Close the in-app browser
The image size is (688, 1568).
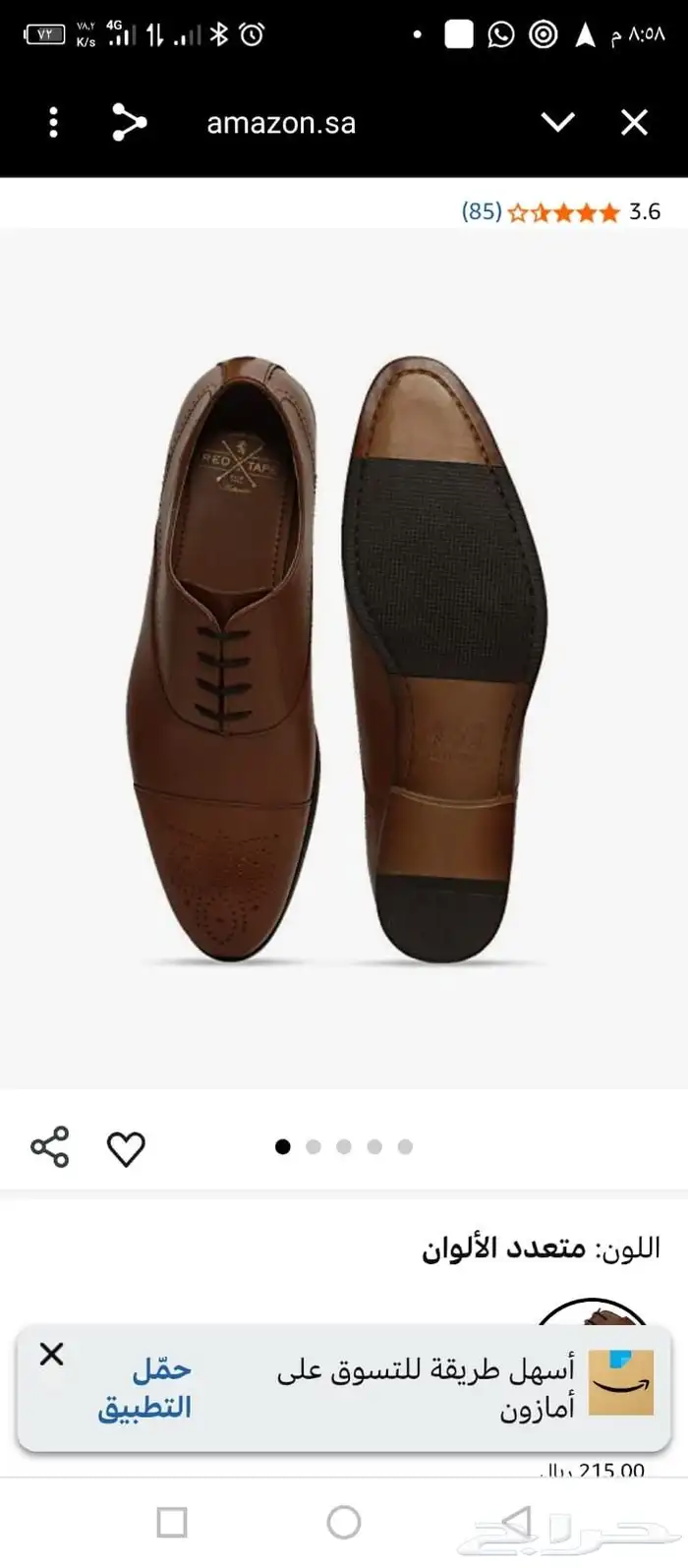pyautogui.click(x=635, y=123)
